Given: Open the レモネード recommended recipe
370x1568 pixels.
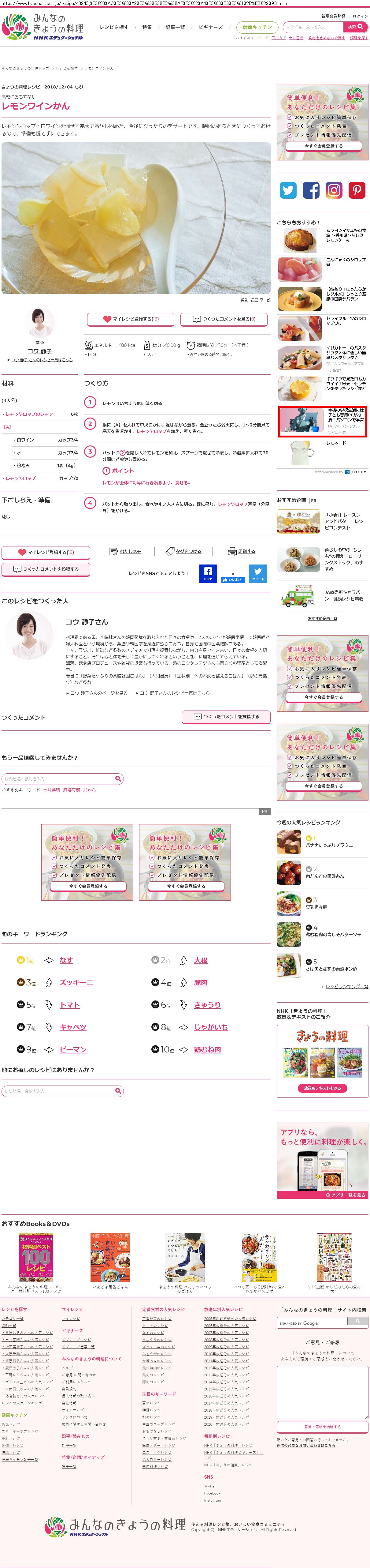Looking at the screenshot, I should (336, 443).
